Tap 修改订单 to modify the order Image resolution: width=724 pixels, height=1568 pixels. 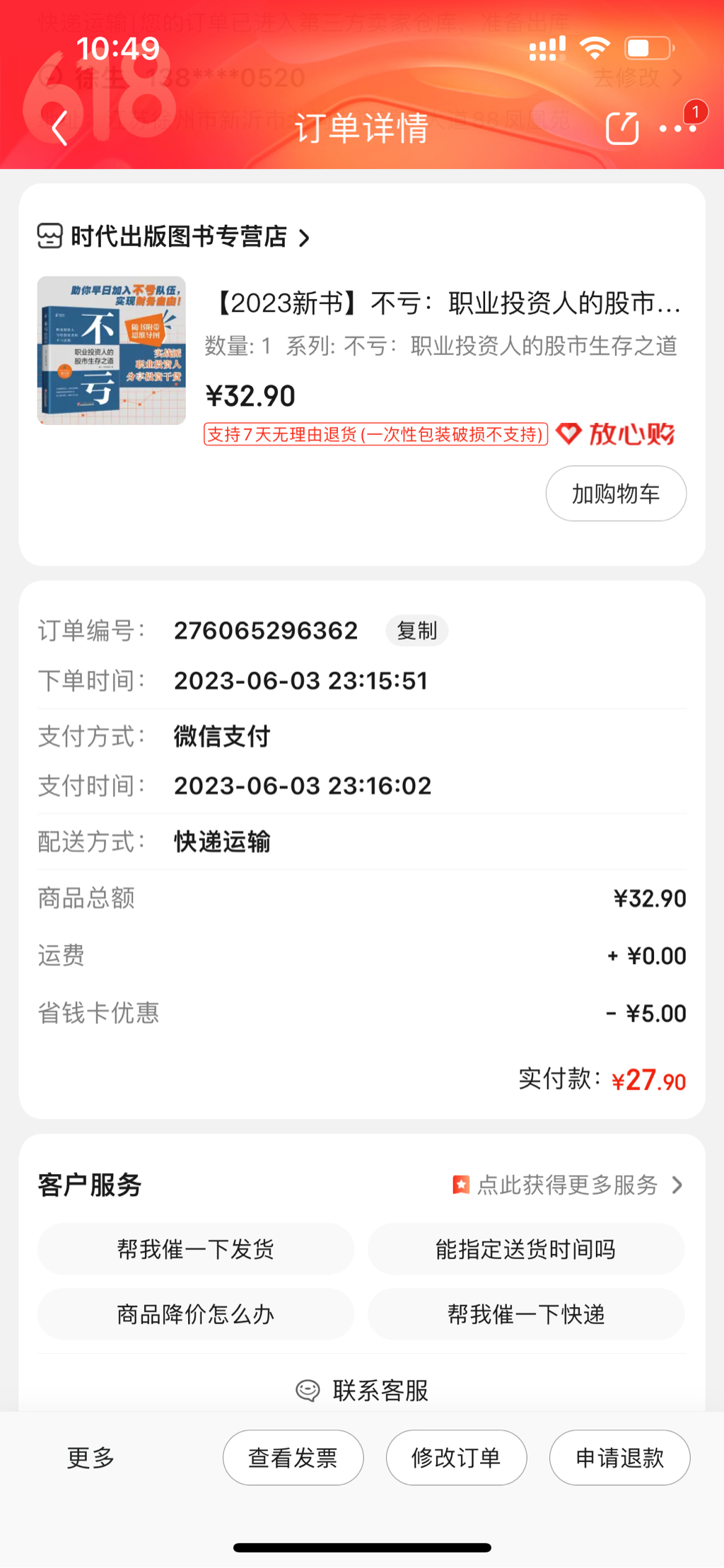tap(456, 1458)
